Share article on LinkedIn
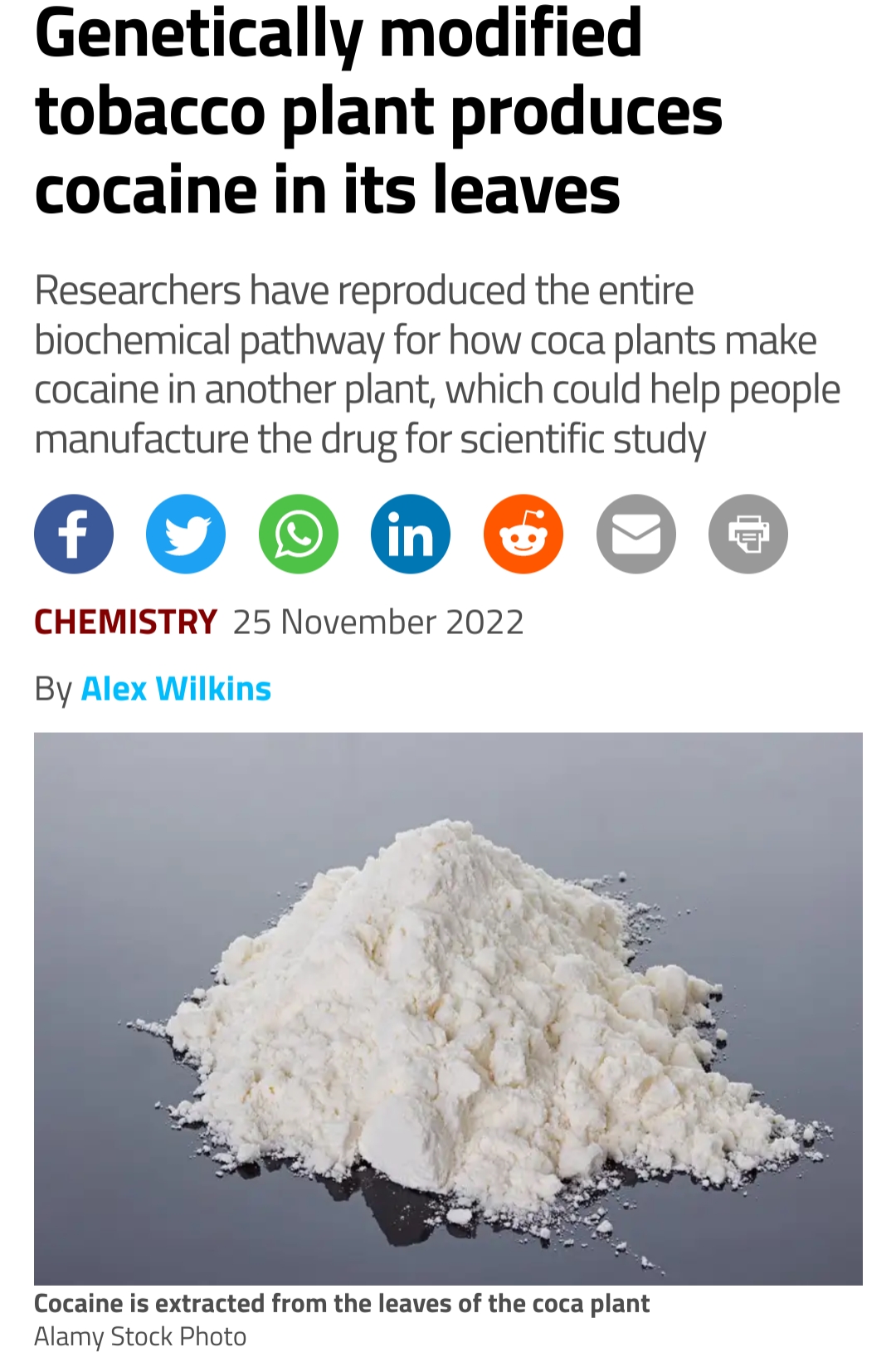This screenshot has height=1362, width=896. [x=411, y=534]
